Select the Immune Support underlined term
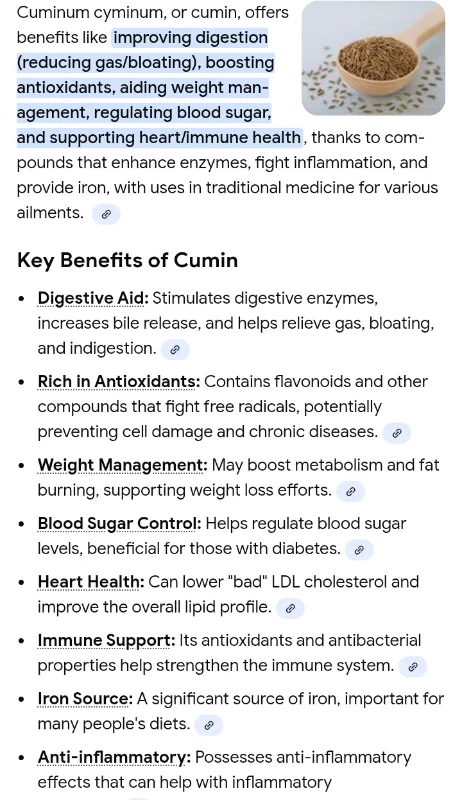Viewport: 462px width, 800px height. [x=106, y=641]
